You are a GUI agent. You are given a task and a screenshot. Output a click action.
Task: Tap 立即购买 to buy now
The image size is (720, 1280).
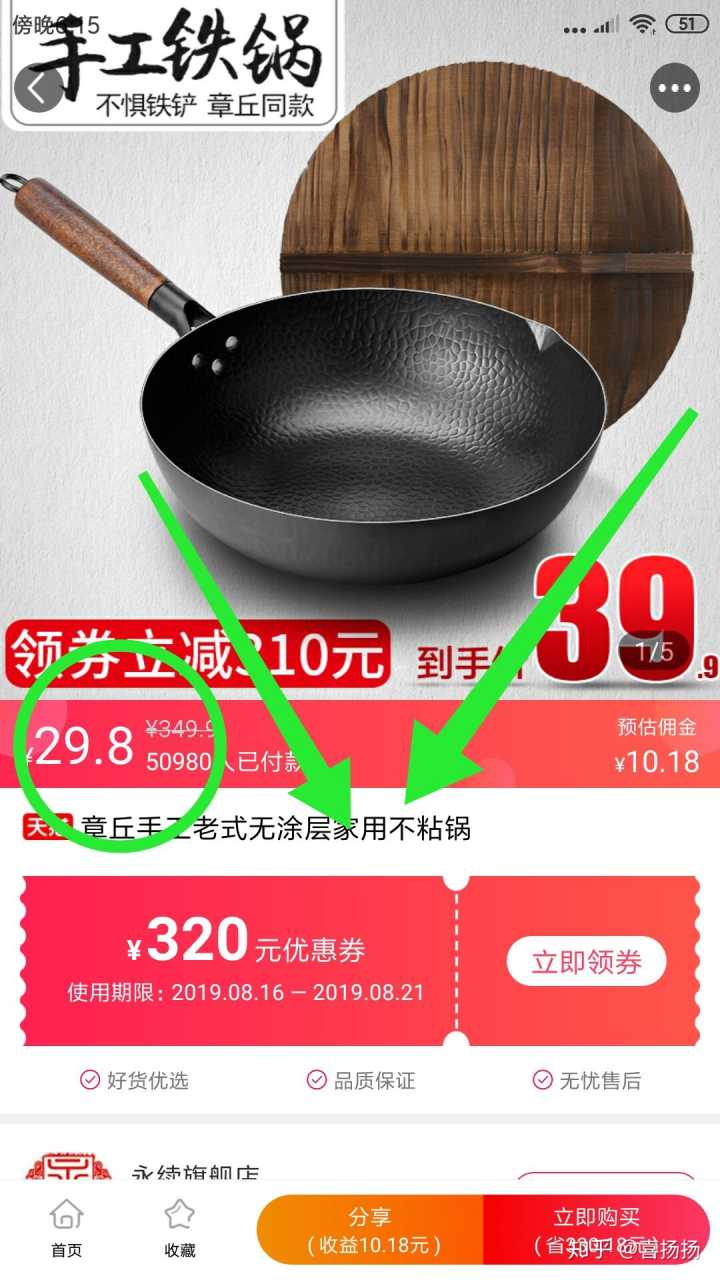(x=596, y=1230)
